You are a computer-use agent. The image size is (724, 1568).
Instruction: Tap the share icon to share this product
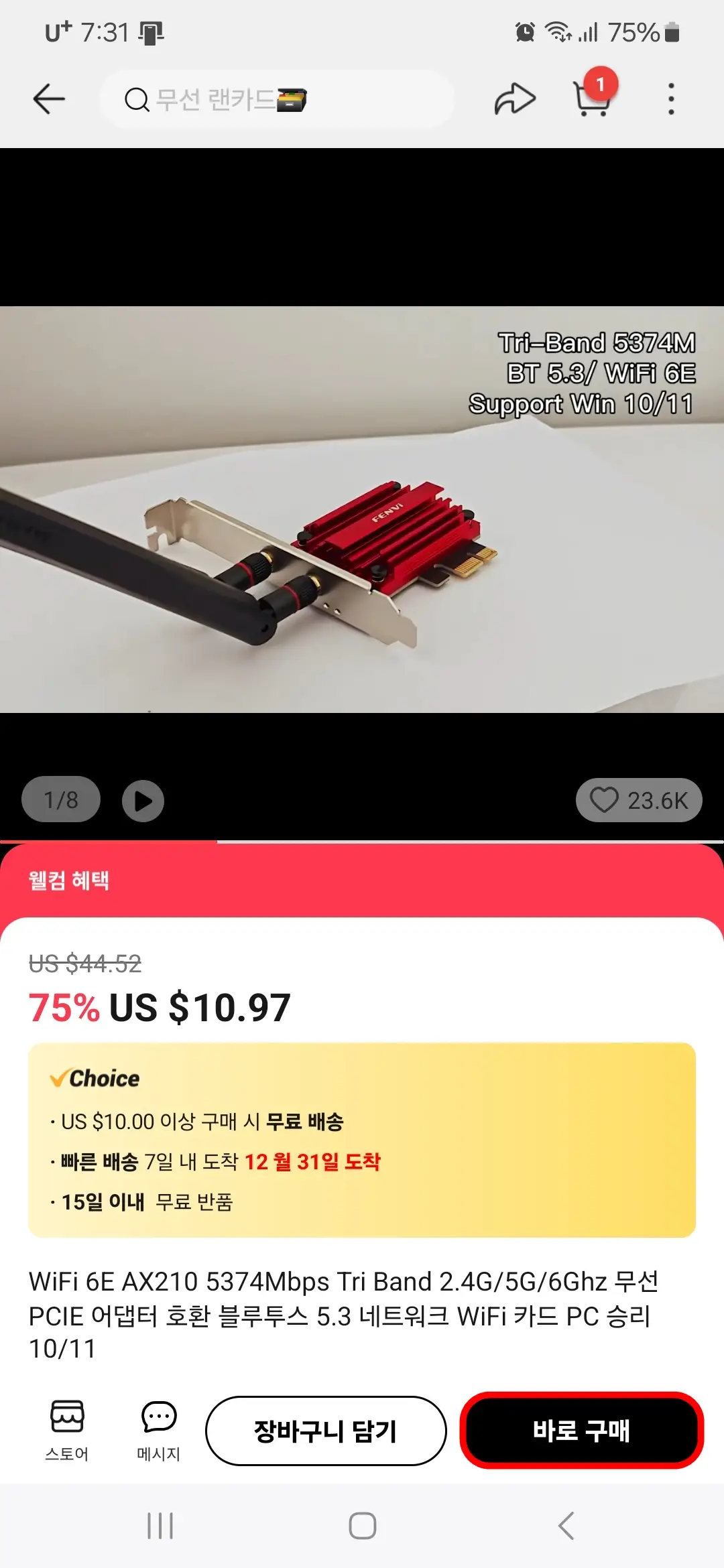514,98
